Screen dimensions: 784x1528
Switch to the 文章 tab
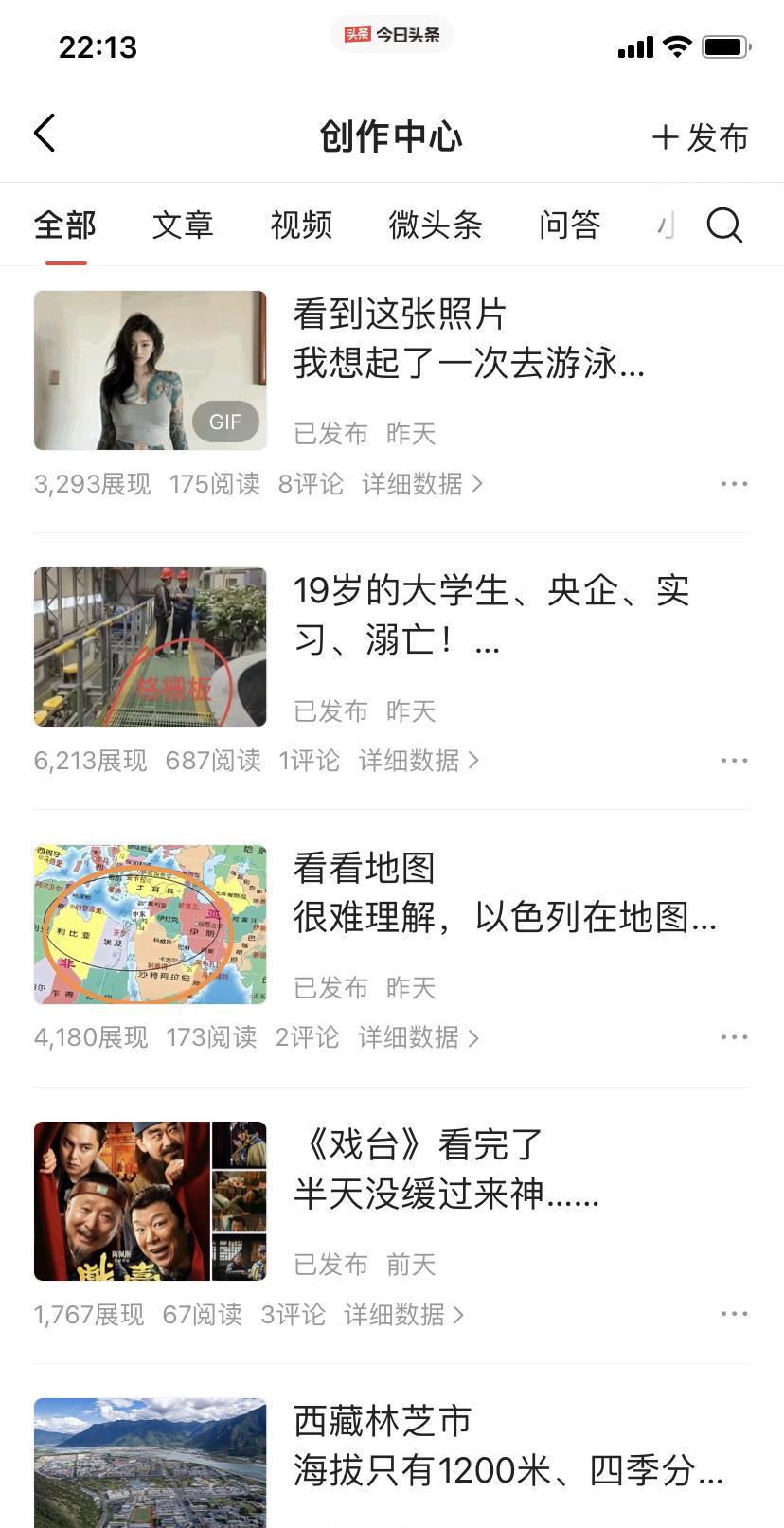coord(183,225)
